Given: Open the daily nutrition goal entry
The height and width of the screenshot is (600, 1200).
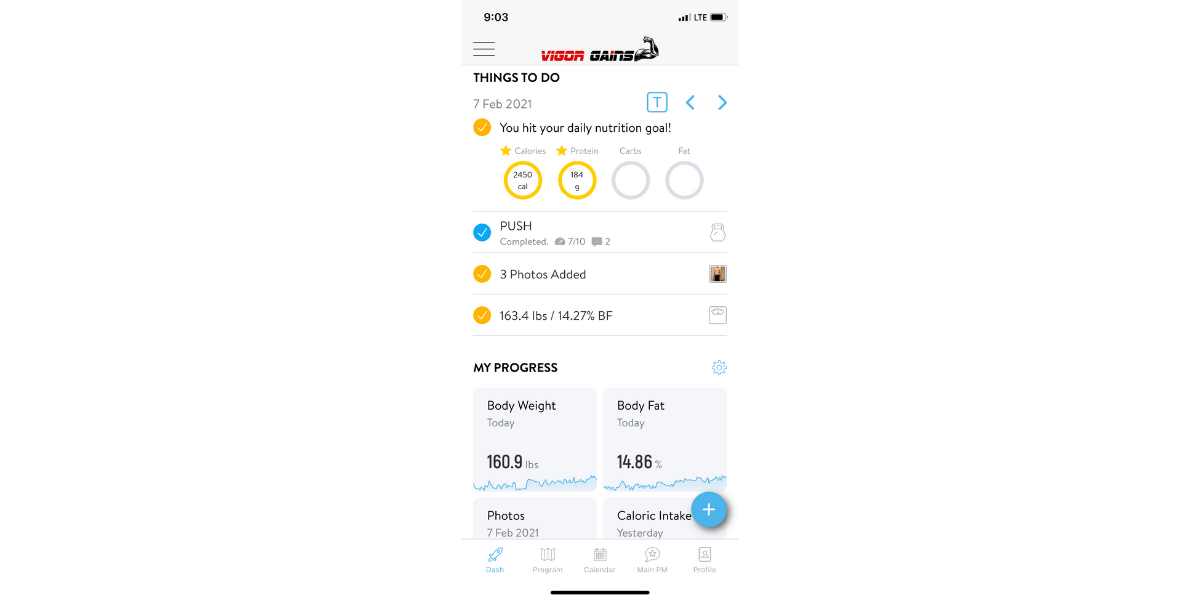Looking at the screenshot, I should click(585, 128).
